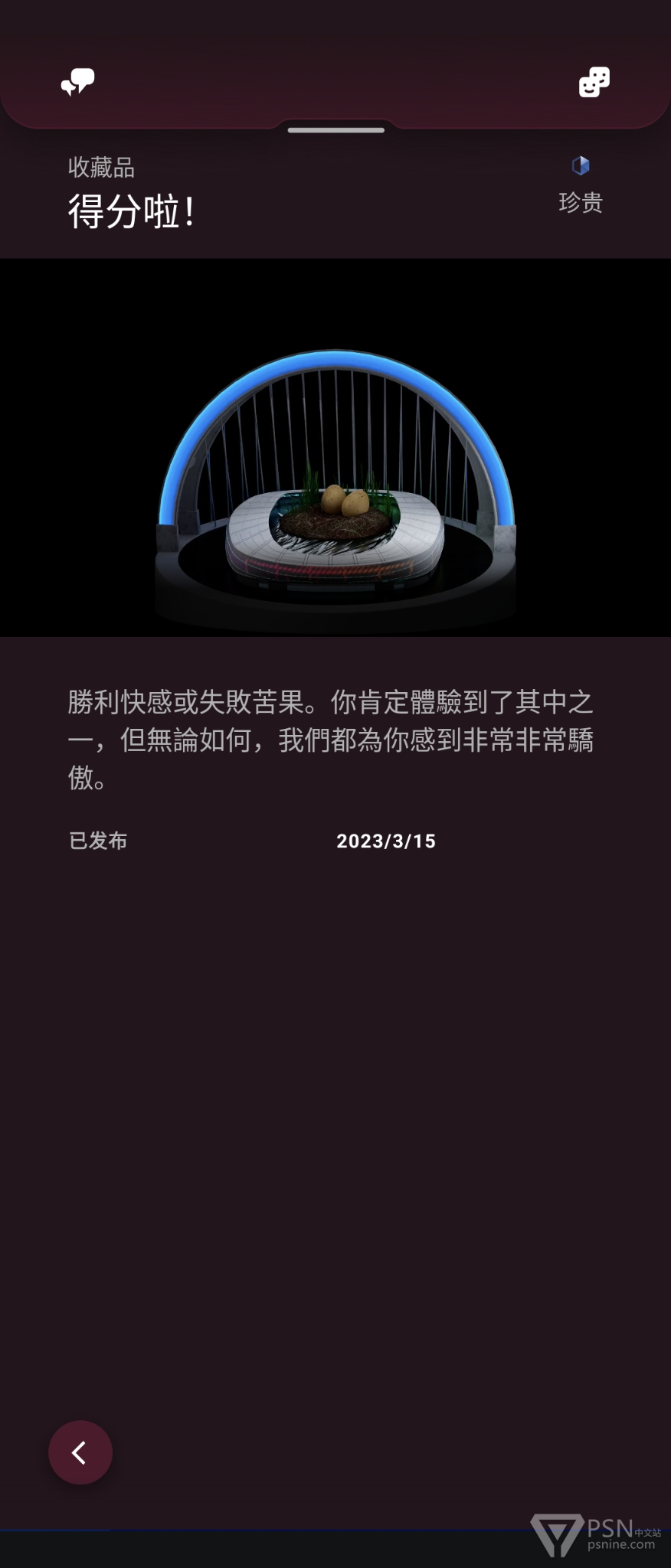Tap the back arrow button
671x1568 pixels.
click(x=80, y=1452)
